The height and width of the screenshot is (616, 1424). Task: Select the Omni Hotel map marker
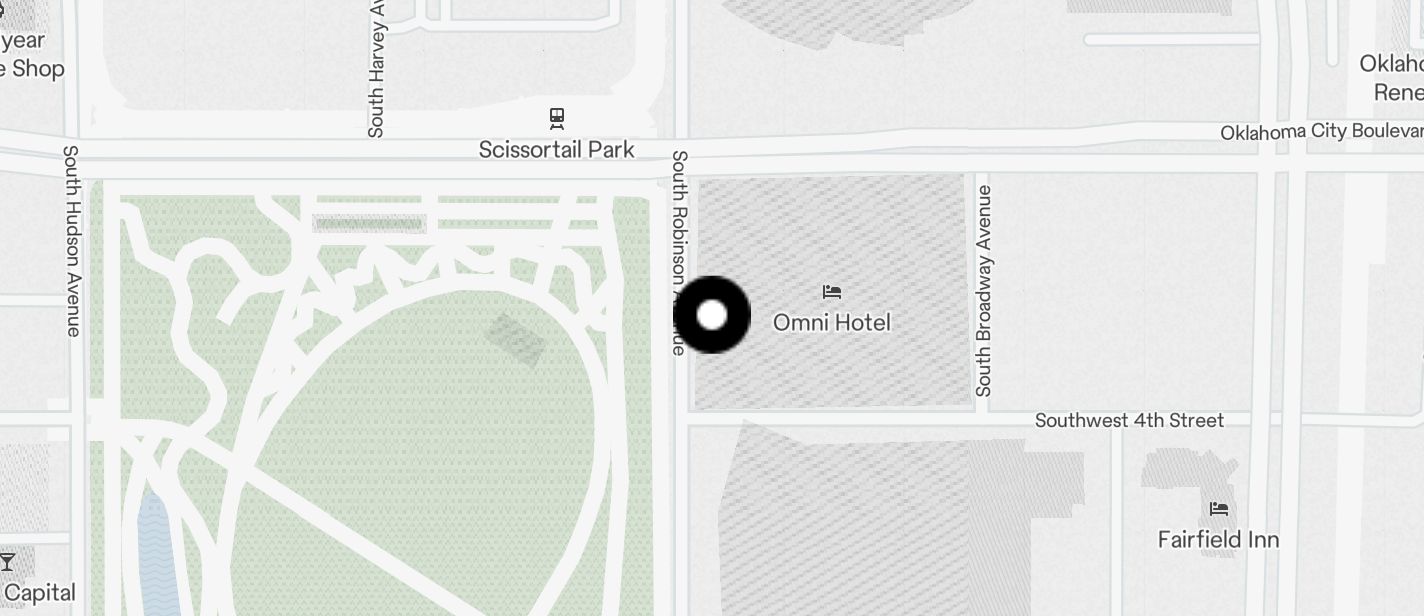(831, 293)
